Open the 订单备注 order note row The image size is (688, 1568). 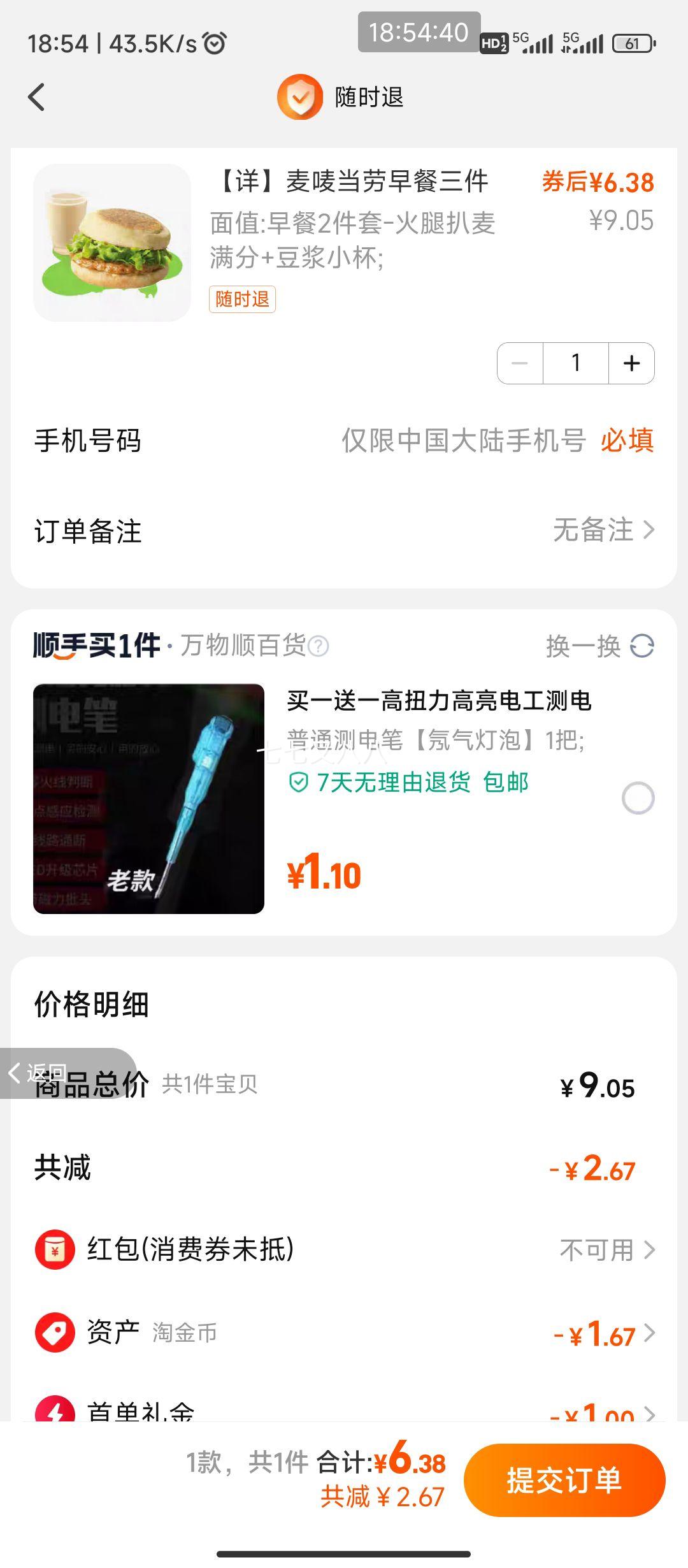click(344, 530)
